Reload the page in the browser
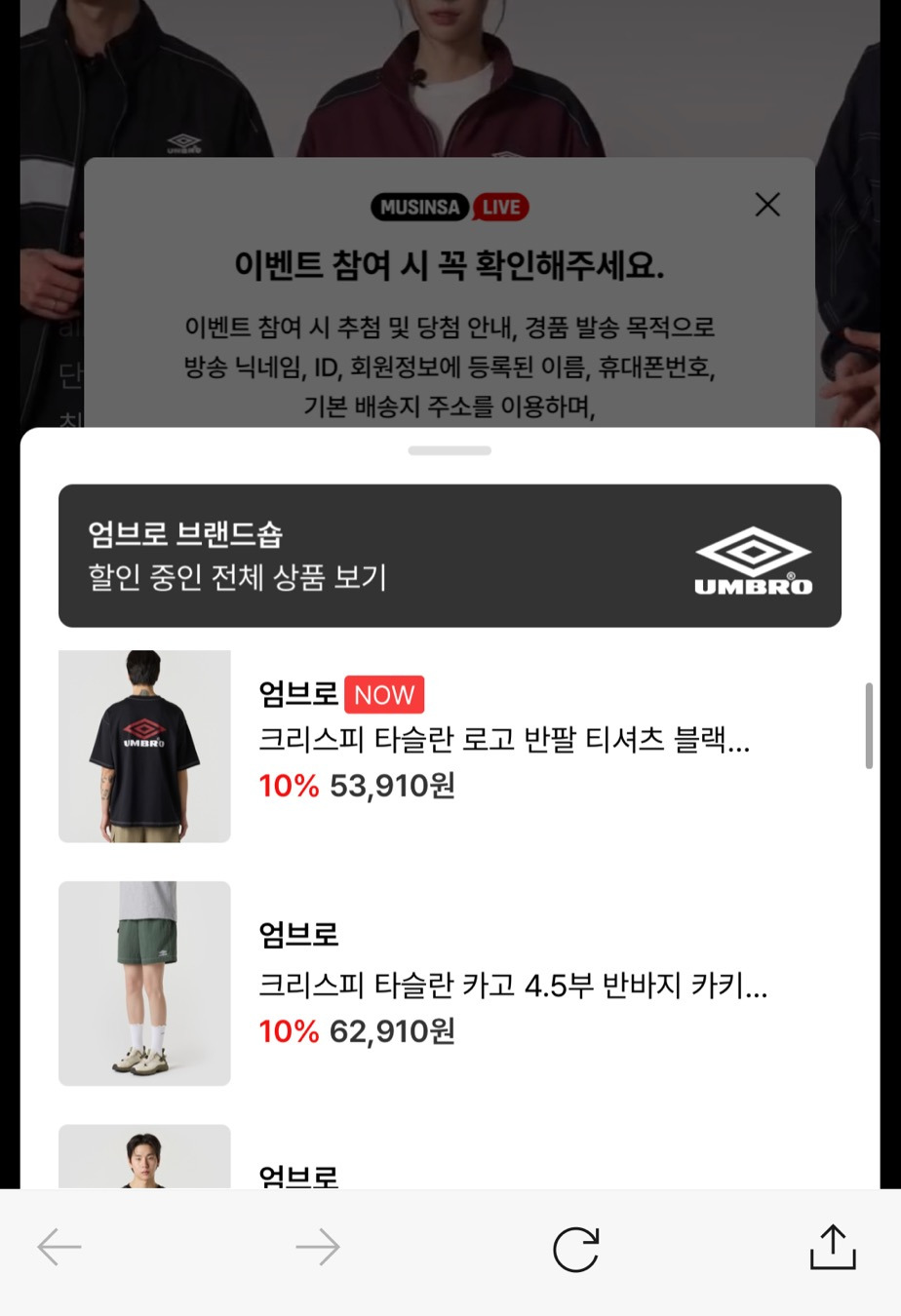 [575, 1249]
